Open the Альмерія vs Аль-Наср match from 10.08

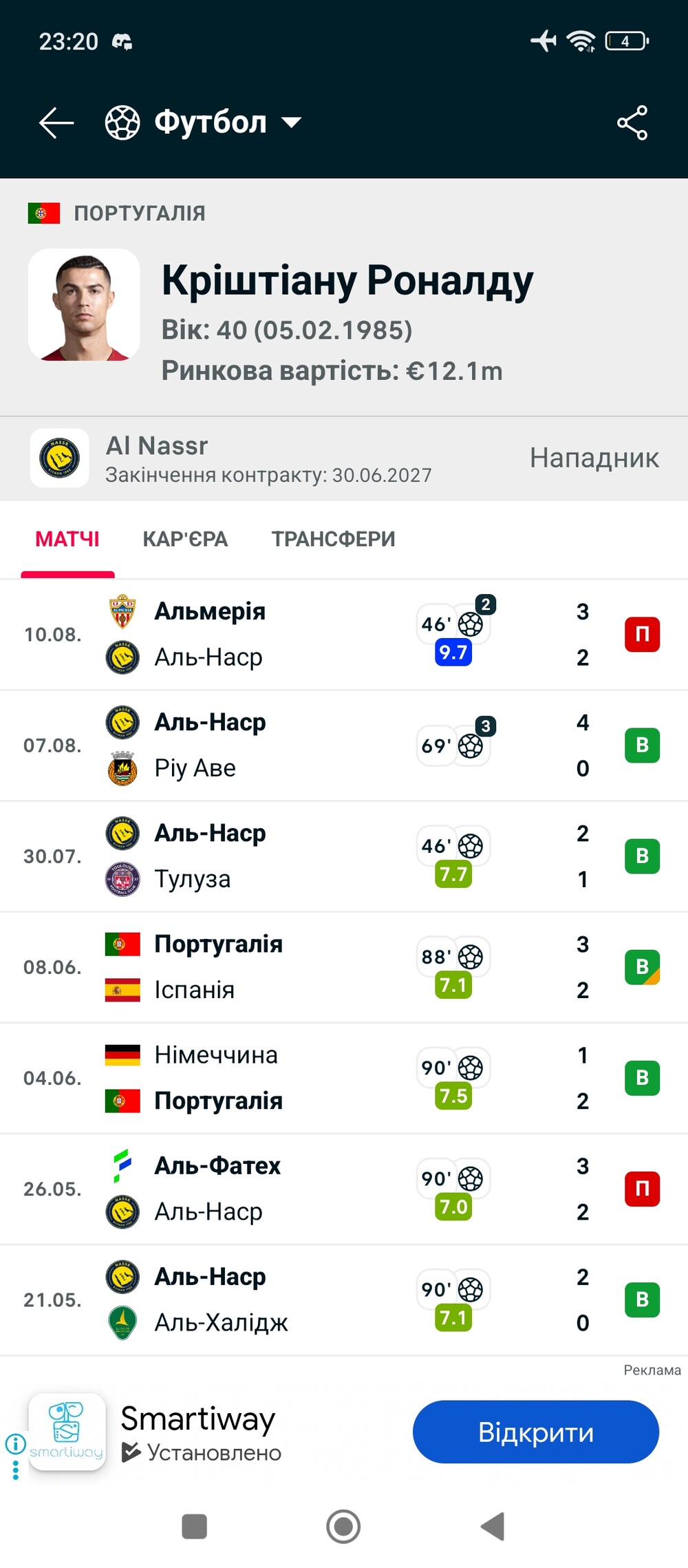tap(344, 635)
